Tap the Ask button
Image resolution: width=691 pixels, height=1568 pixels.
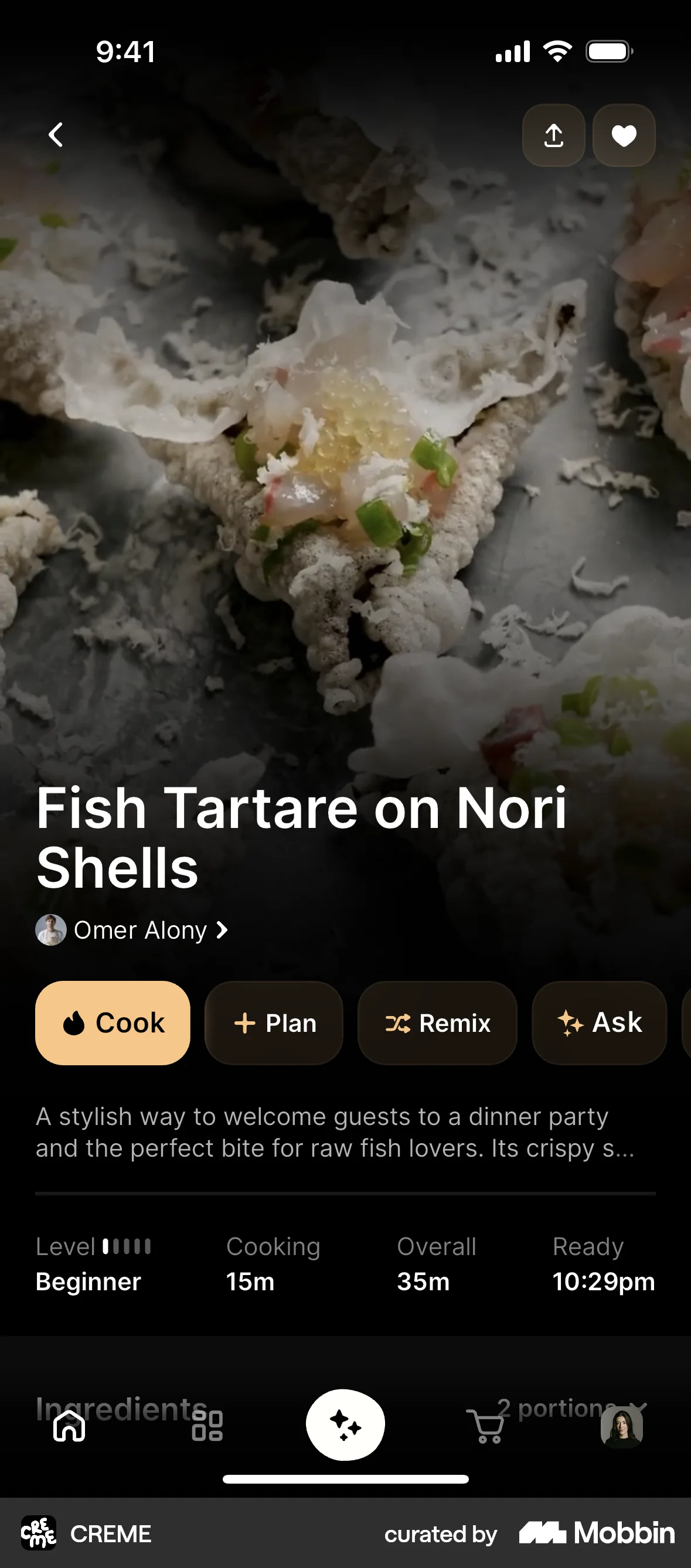[599, 1022]
